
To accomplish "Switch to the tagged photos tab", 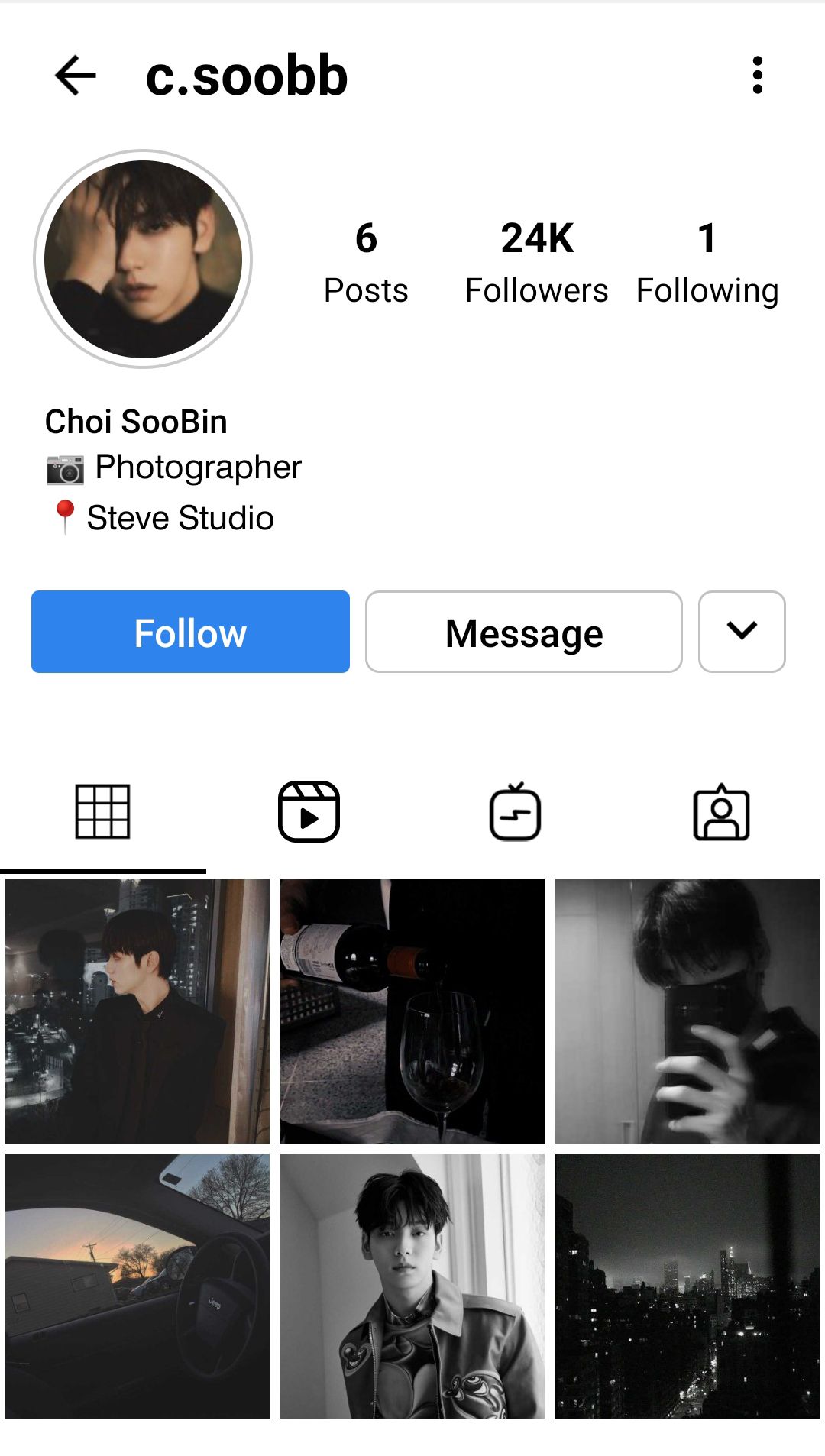I will coord(721,812).
